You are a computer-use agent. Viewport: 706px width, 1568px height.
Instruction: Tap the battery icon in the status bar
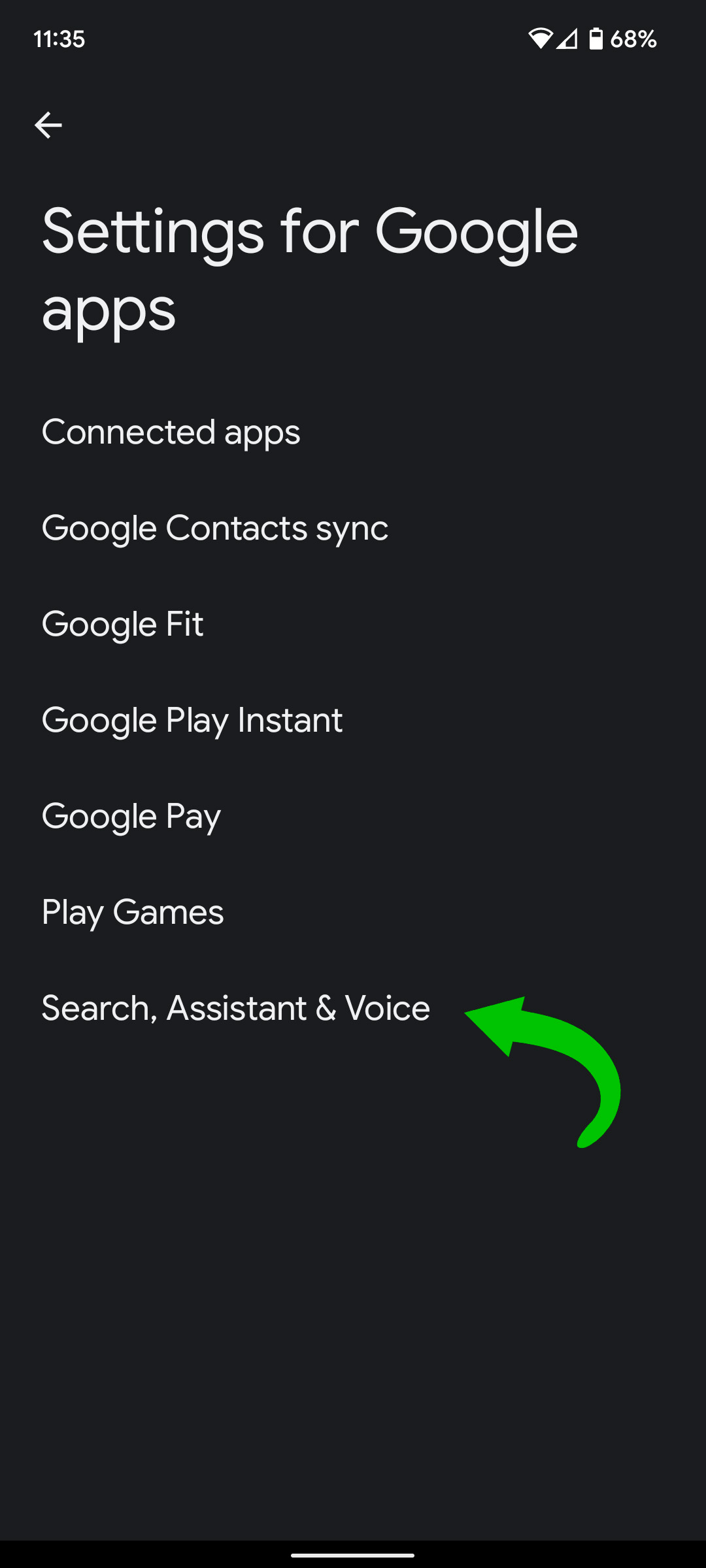click(596, 39)
